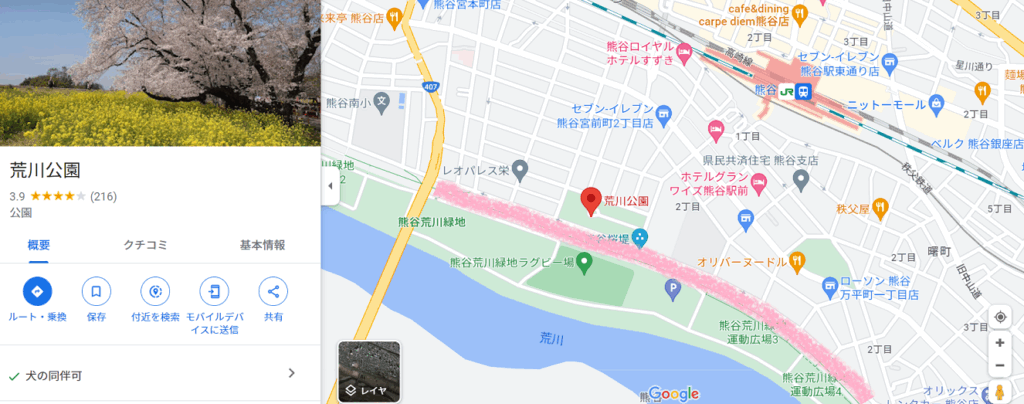Open the 216 reviews link
This screenshot has height=404, width=1024.
click(x=104, y=196)
